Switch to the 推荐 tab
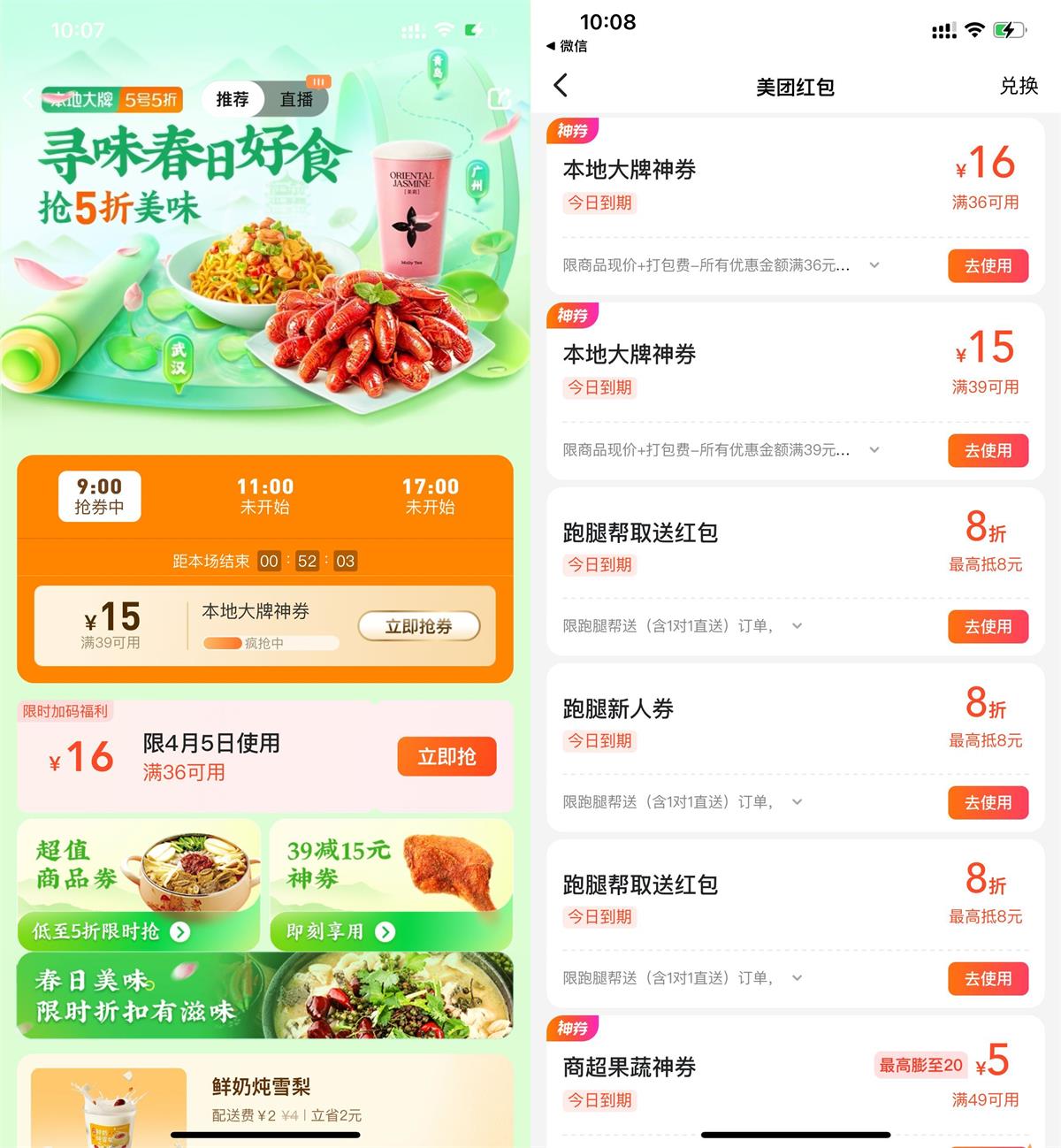The image size is (1061, 1148). coord(233,99)
